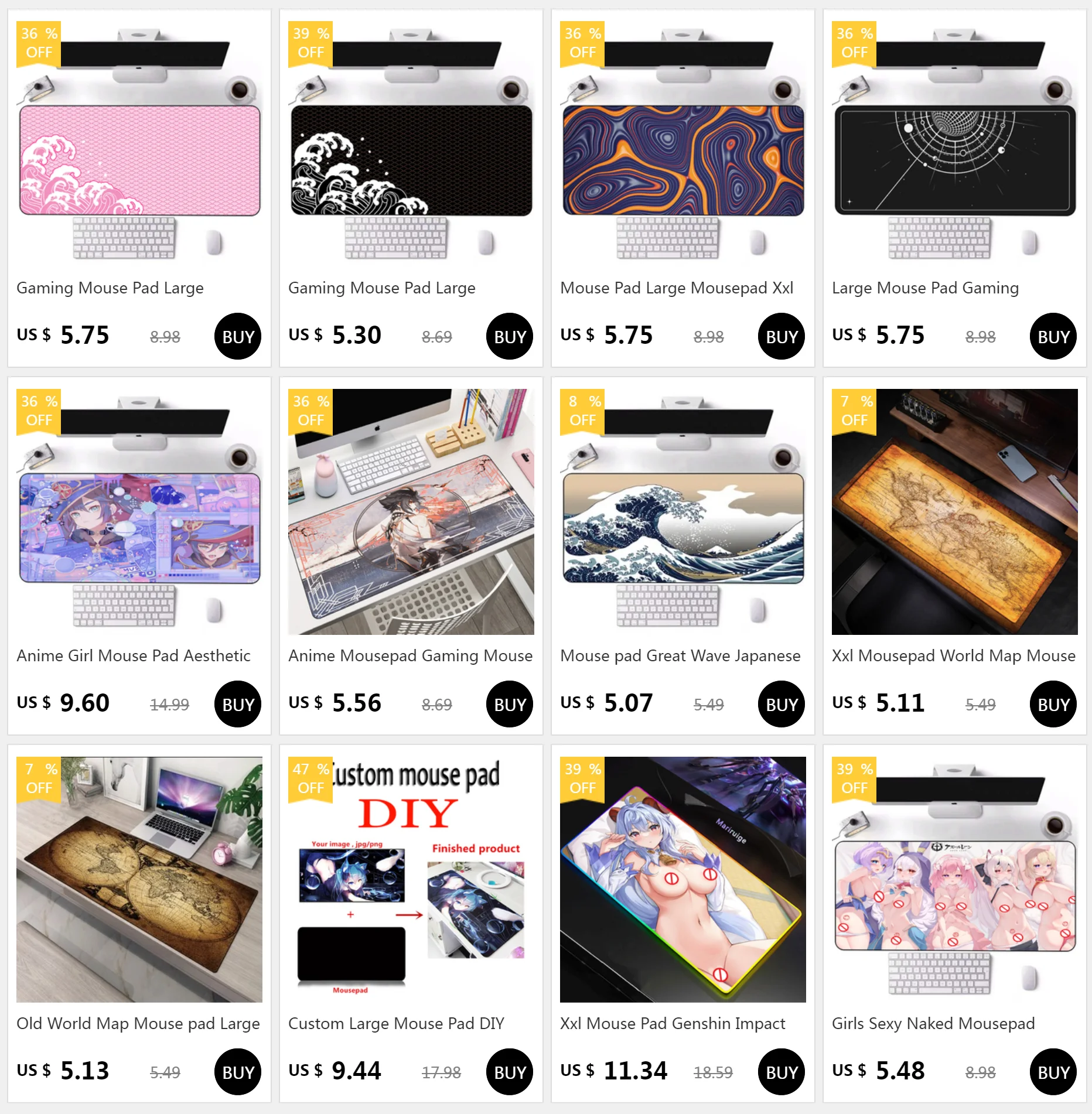
Task: View Anime Girl Mouse Pad Aesthetic product
Action: coord(139,556)
